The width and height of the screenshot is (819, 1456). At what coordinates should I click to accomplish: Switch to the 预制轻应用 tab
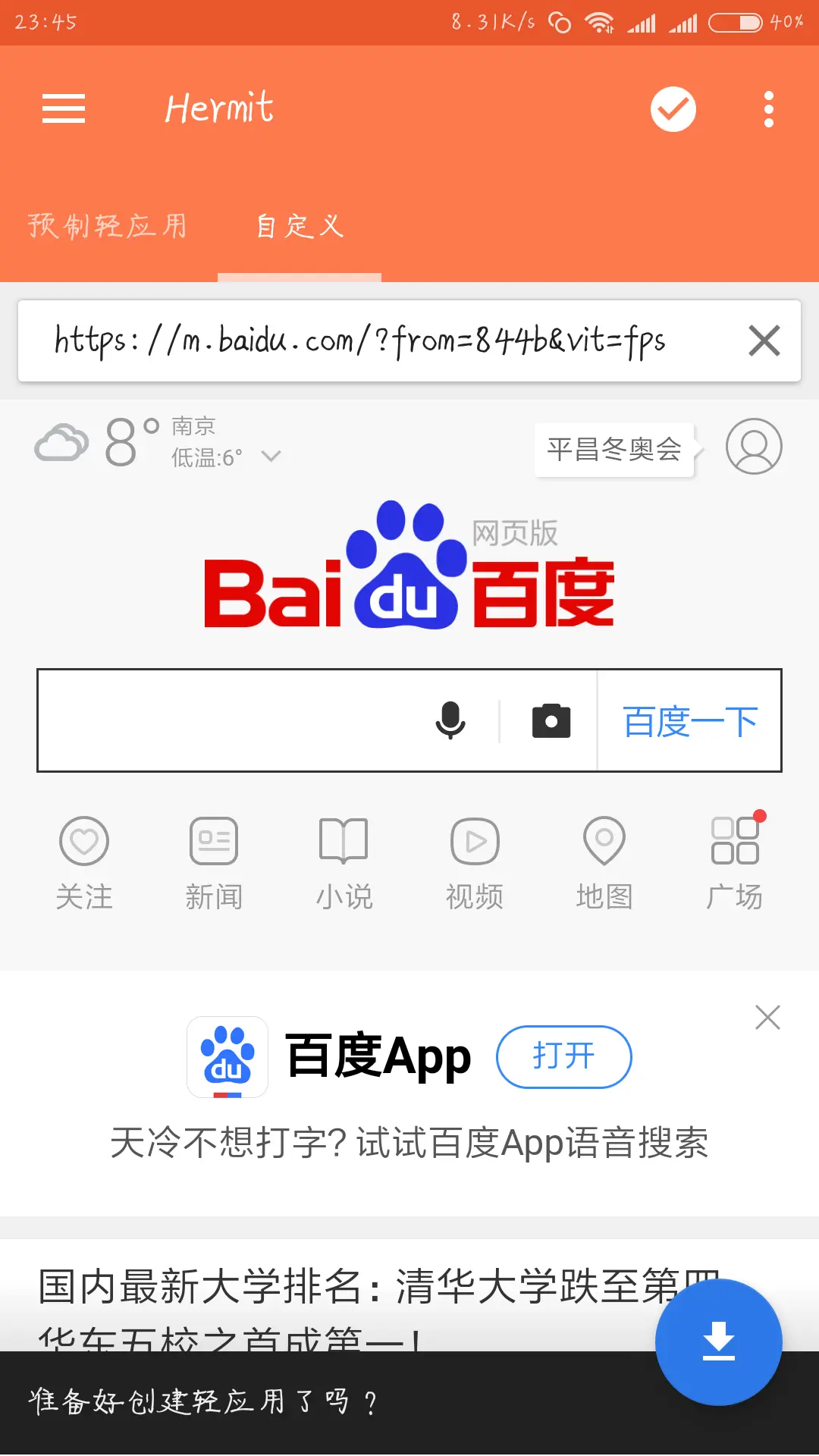(108, 226)
